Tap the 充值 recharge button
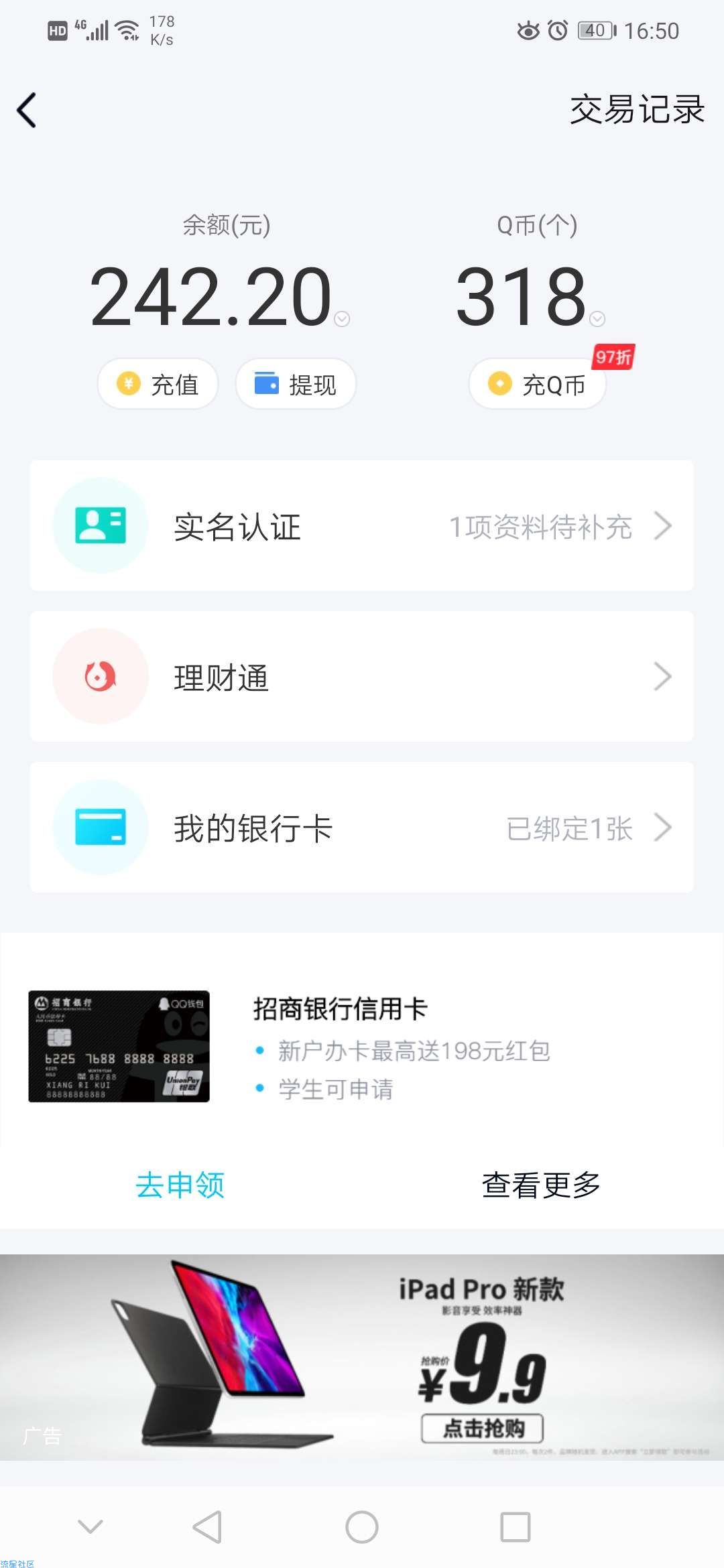 [158, 384]
